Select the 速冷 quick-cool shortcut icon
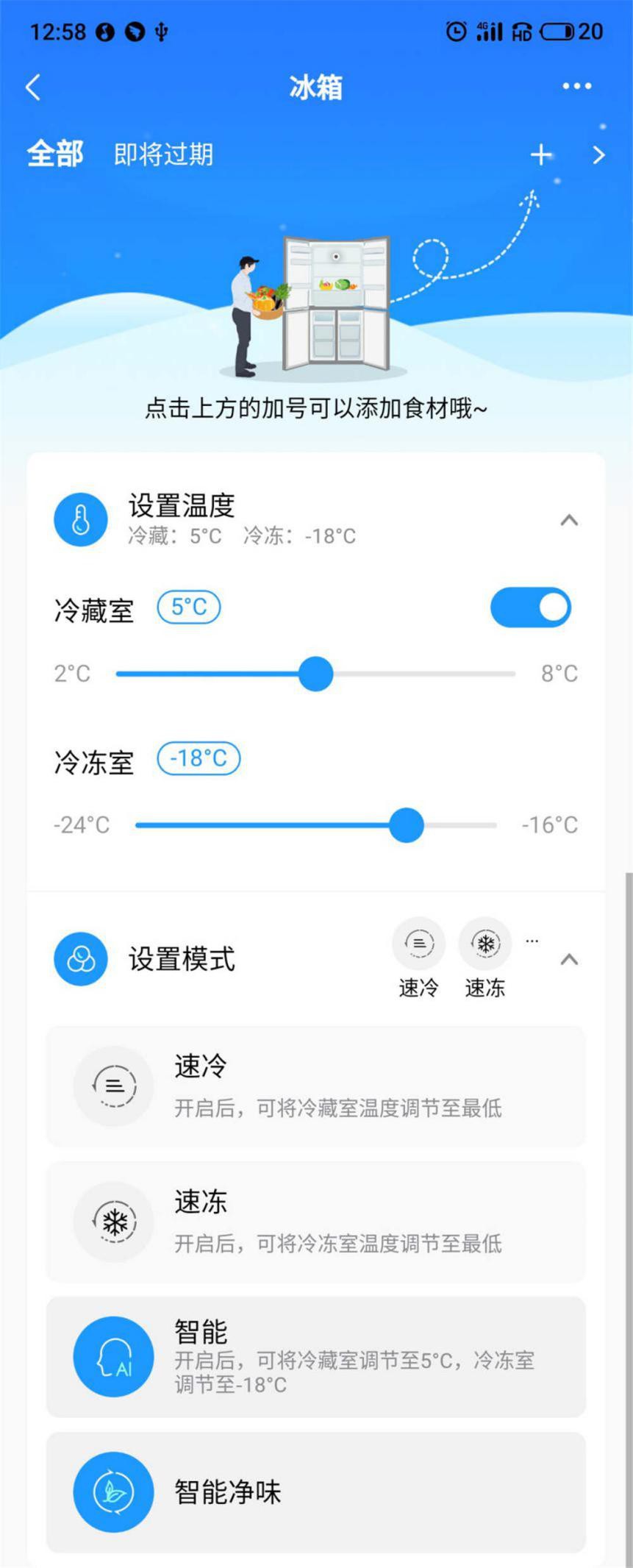Image resolution: width=633 pixels, height=1568 pixels. coord(418,942)
